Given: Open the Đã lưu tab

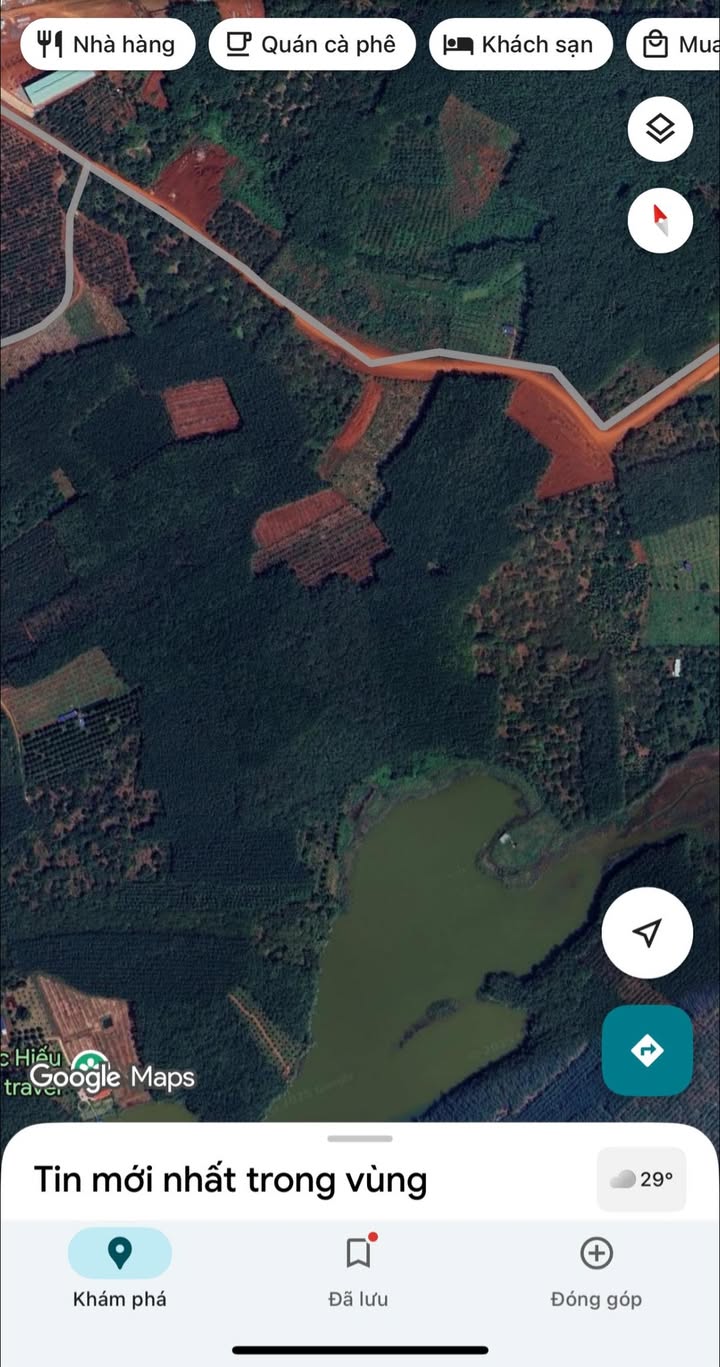Looking at the screenshot, I should (358, 1270).
